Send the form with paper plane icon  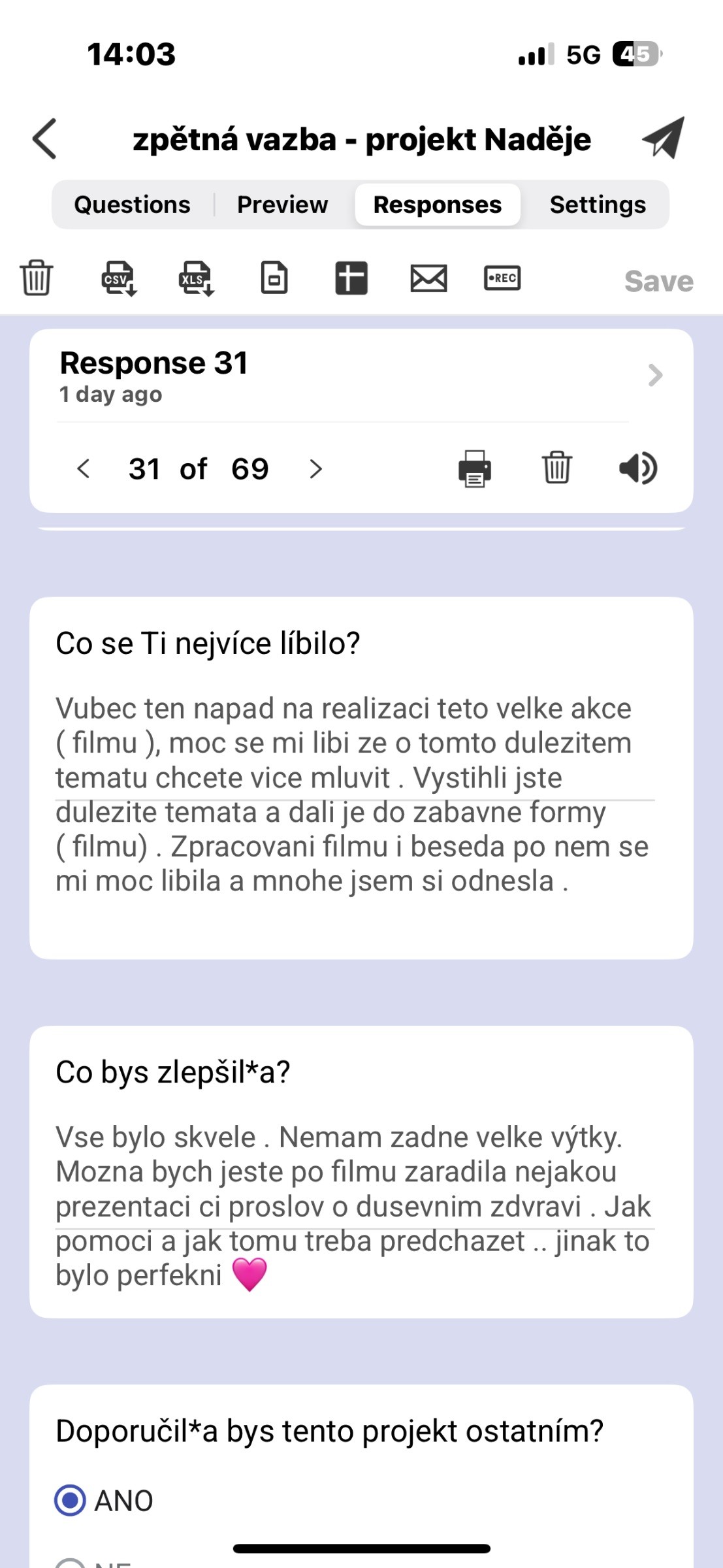point(664,138)
